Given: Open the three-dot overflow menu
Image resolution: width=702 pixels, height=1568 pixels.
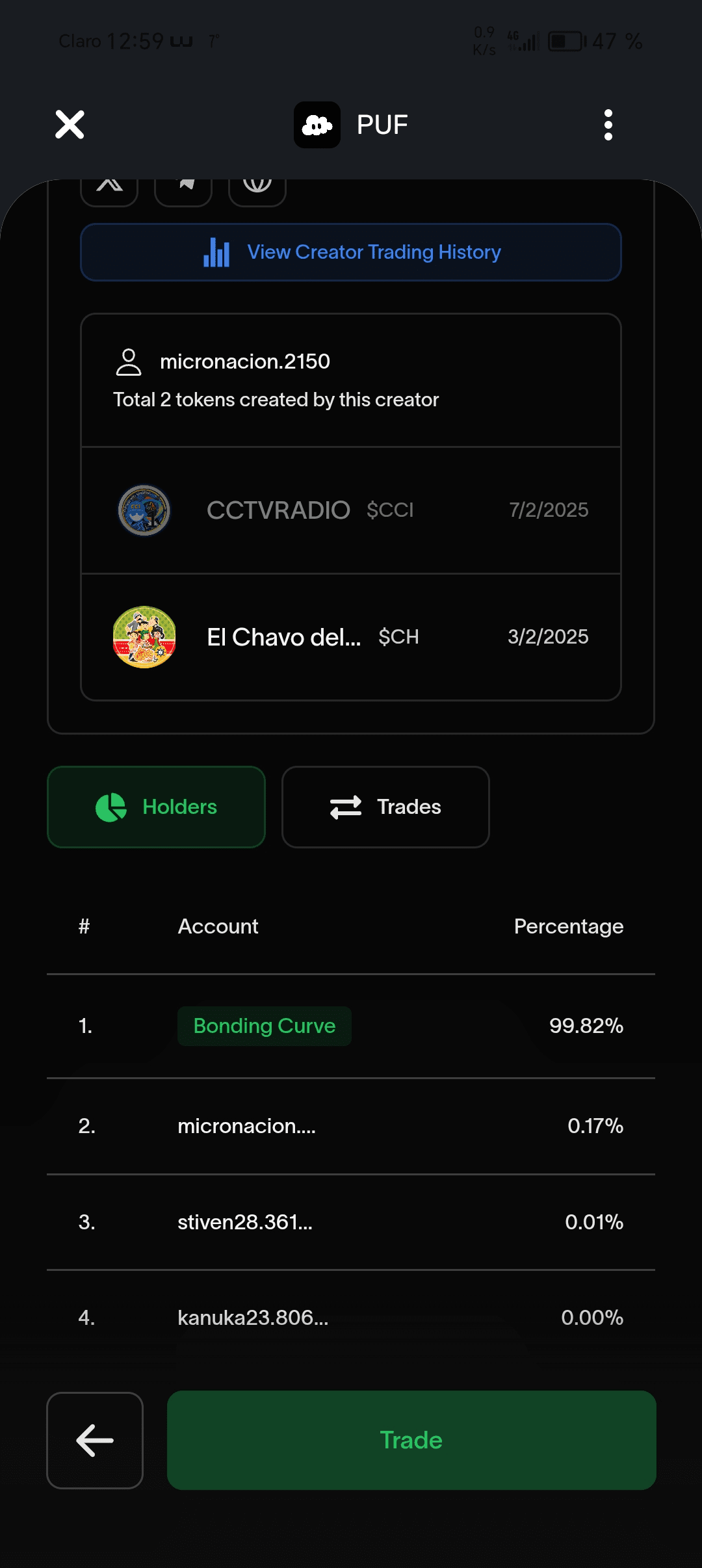Looking at the screenshot, I should [608, 124].
